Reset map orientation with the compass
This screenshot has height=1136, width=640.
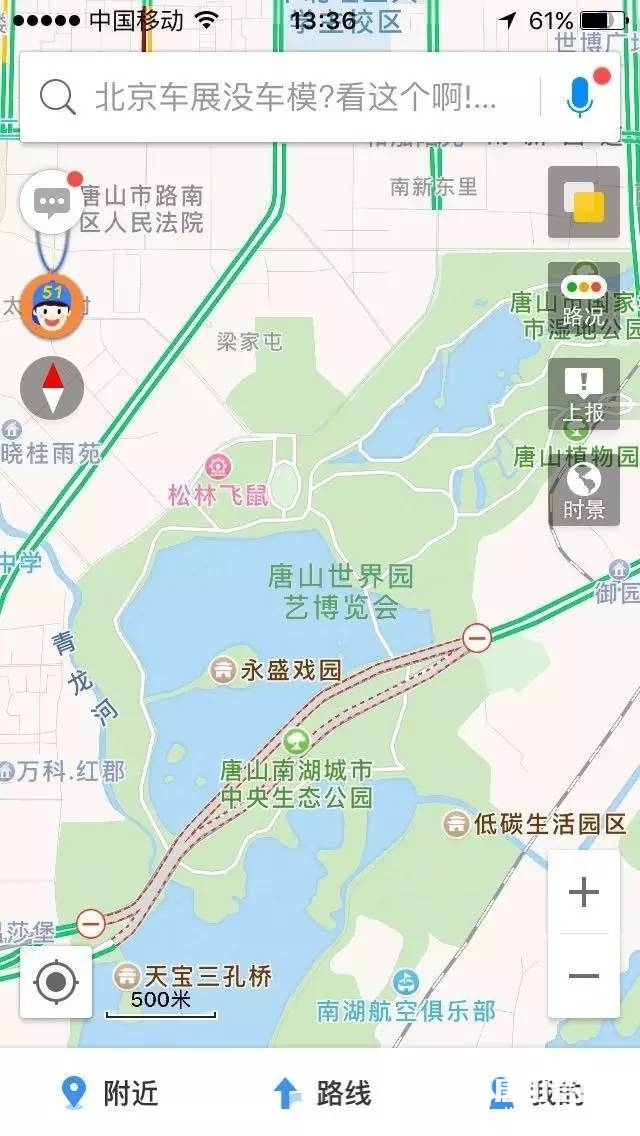[x=52, y=388]
